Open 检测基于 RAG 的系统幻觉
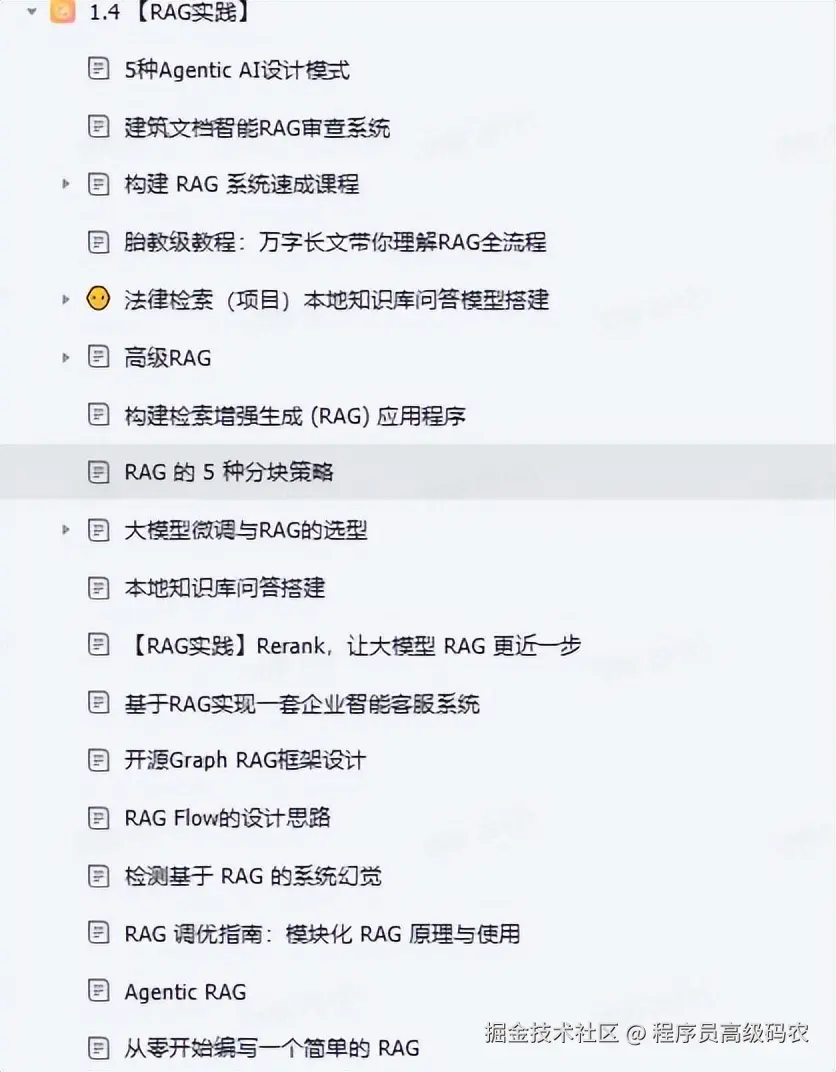The image size is (836, 1072). click(x=252, y=876)
